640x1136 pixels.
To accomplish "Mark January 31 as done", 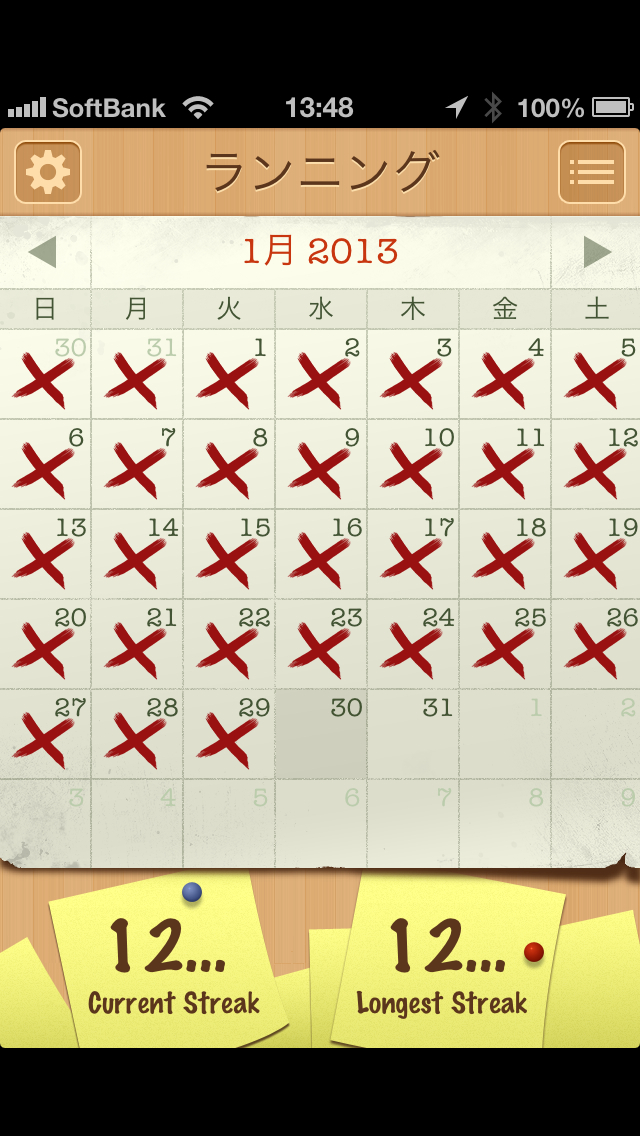I will pyautogui.click(x=413, y=735).
